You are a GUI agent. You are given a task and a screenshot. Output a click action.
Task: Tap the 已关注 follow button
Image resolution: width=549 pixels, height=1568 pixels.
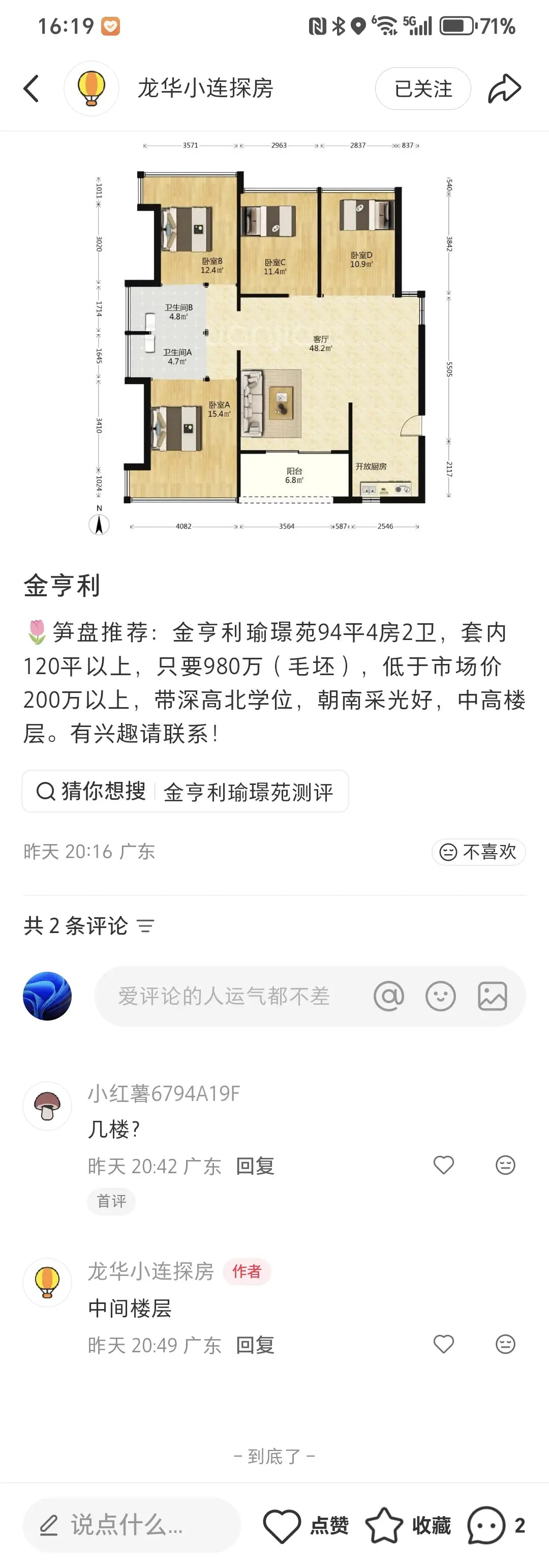[x=422, y=89]
